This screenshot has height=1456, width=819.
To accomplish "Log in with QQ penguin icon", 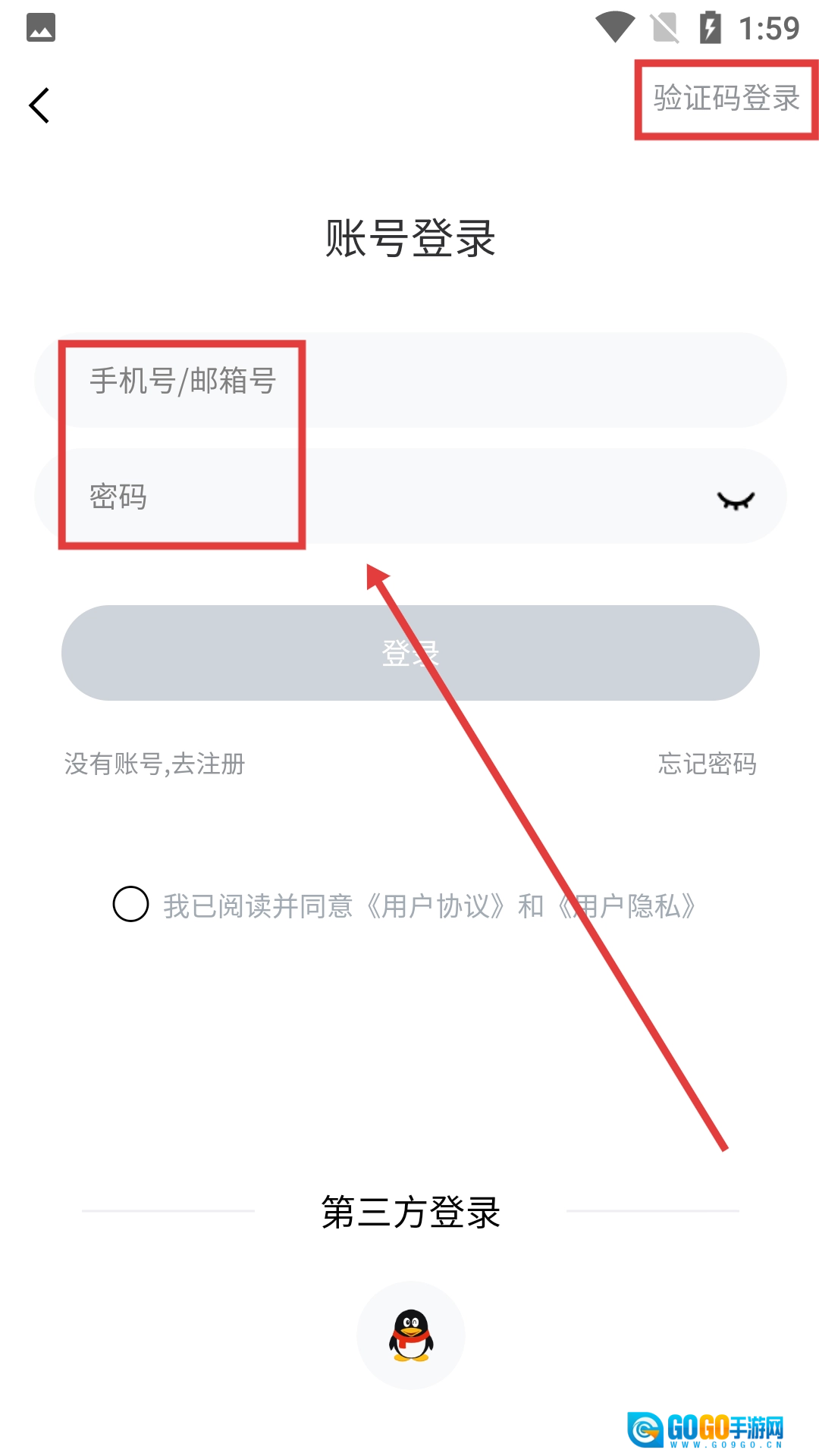I will (410, 1335).
